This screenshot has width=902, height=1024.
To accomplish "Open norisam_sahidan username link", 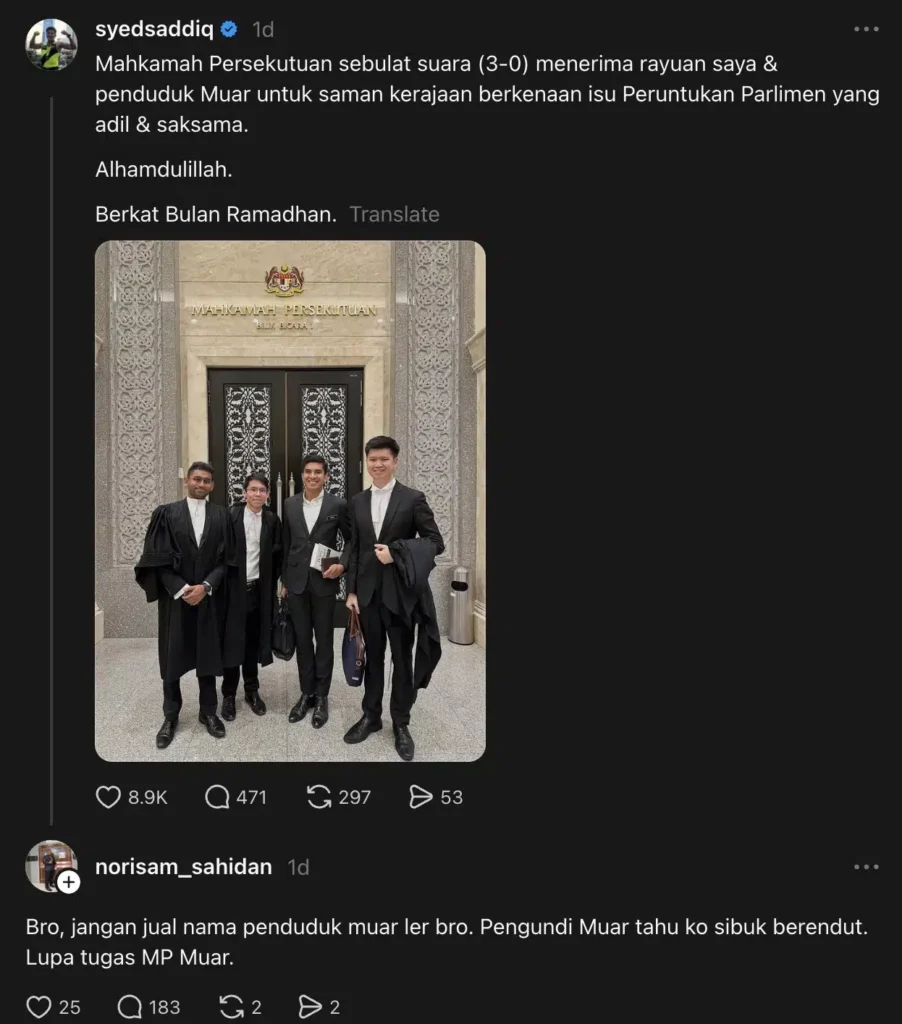I will pos(183,867).
